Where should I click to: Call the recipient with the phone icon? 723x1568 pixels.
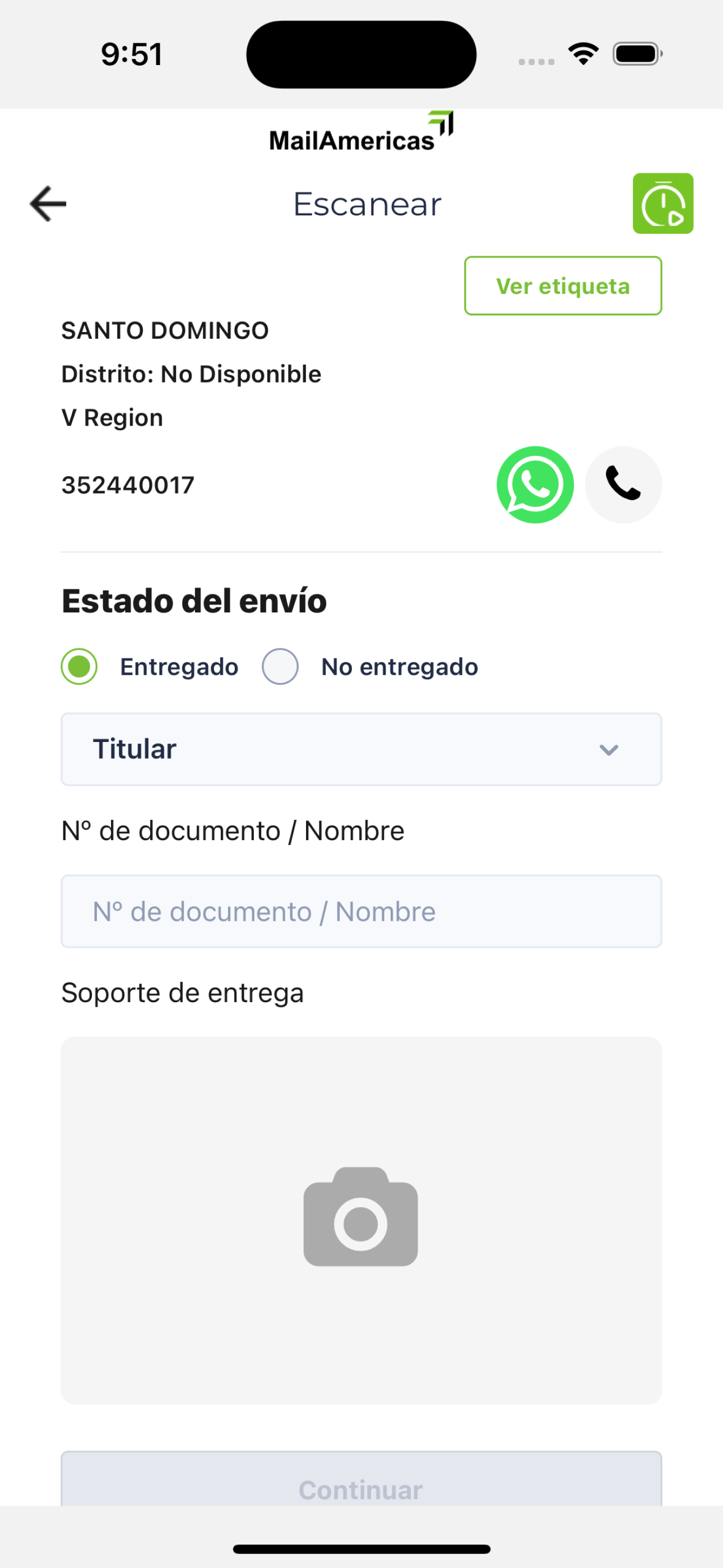coord(623,485)
